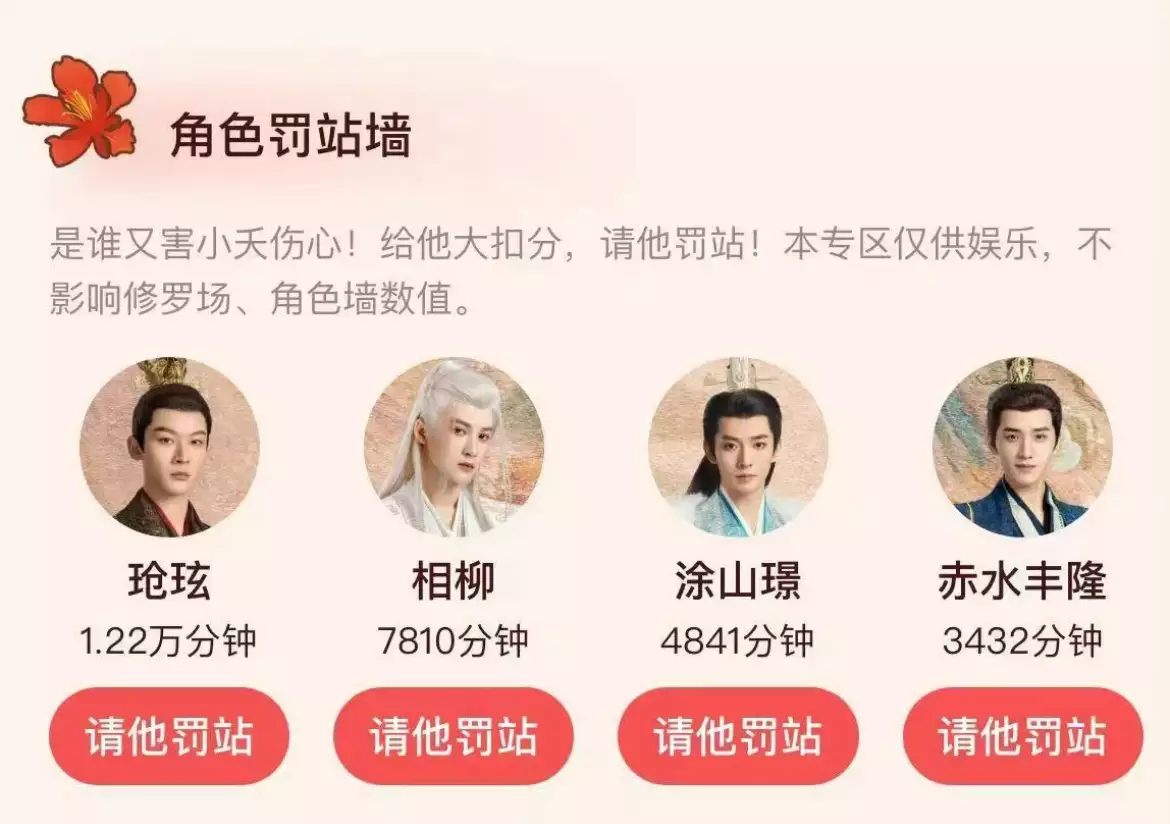
Task: Open 相柳's character avatar
Action: pos(454,447)
